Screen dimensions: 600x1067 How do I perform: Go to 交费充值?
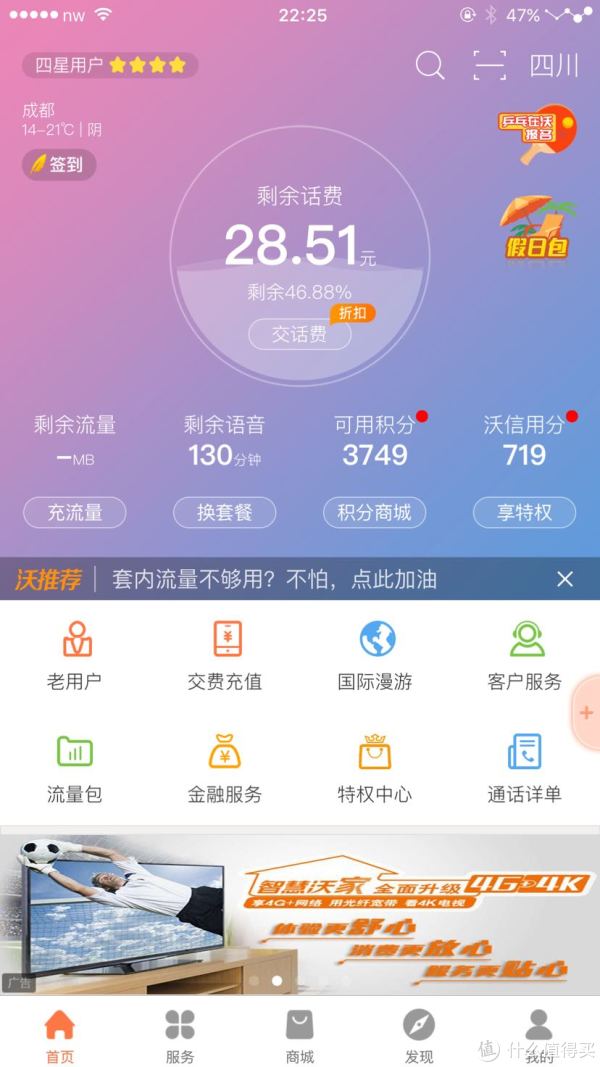225,656
